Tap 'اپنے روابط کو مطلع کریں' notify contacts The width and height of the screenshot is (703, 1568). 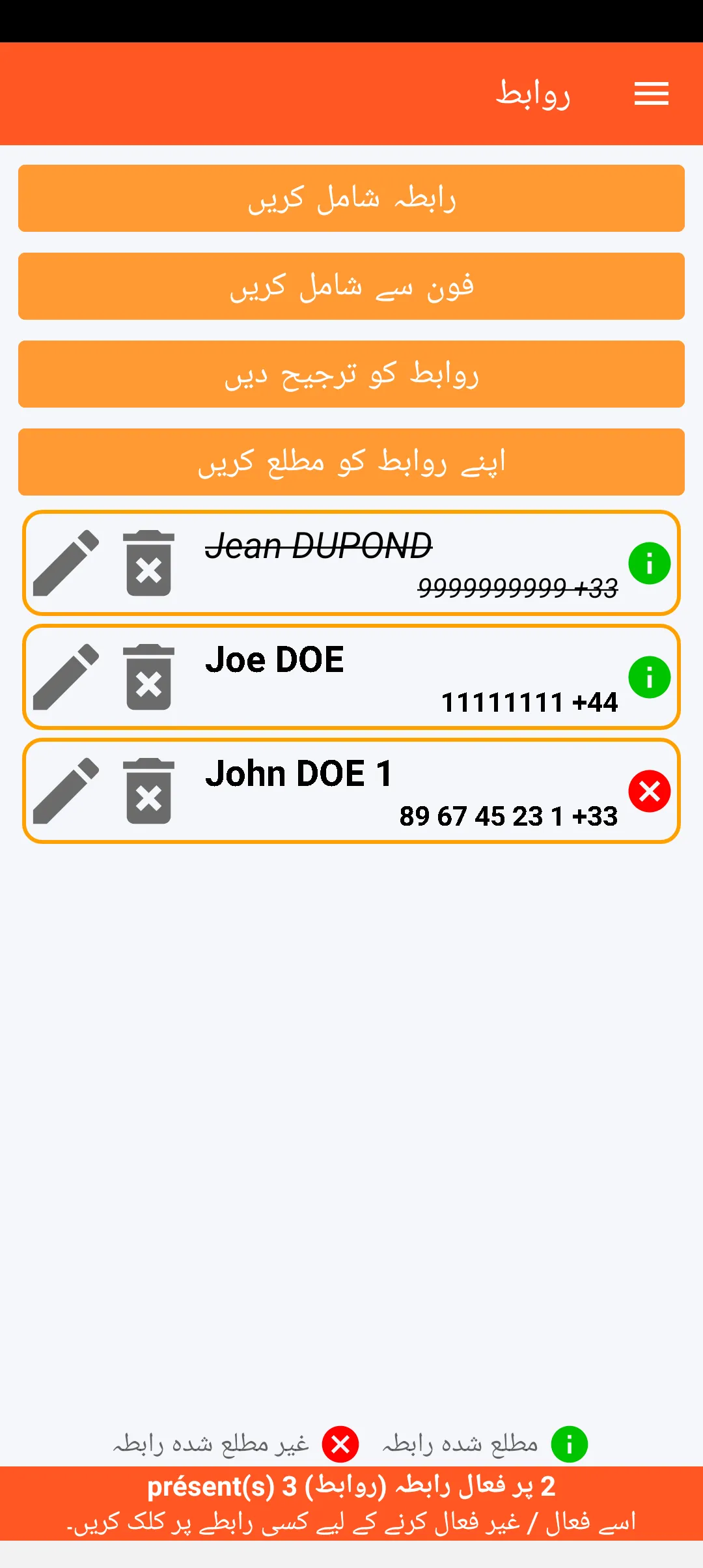pyautogui.click(x=351, y=462)
